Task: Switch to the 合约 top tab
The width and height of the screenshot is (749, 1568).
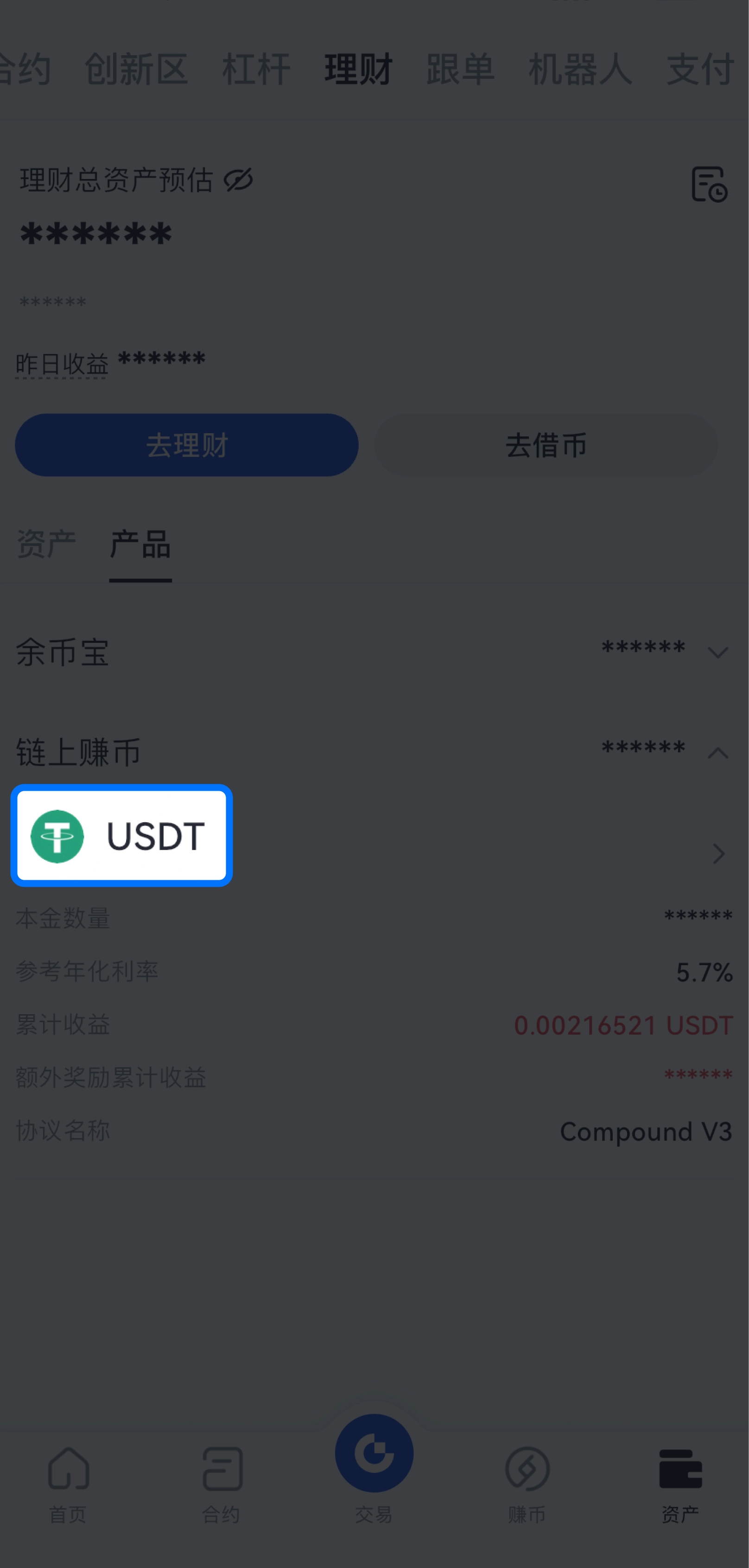Action: 25,69
